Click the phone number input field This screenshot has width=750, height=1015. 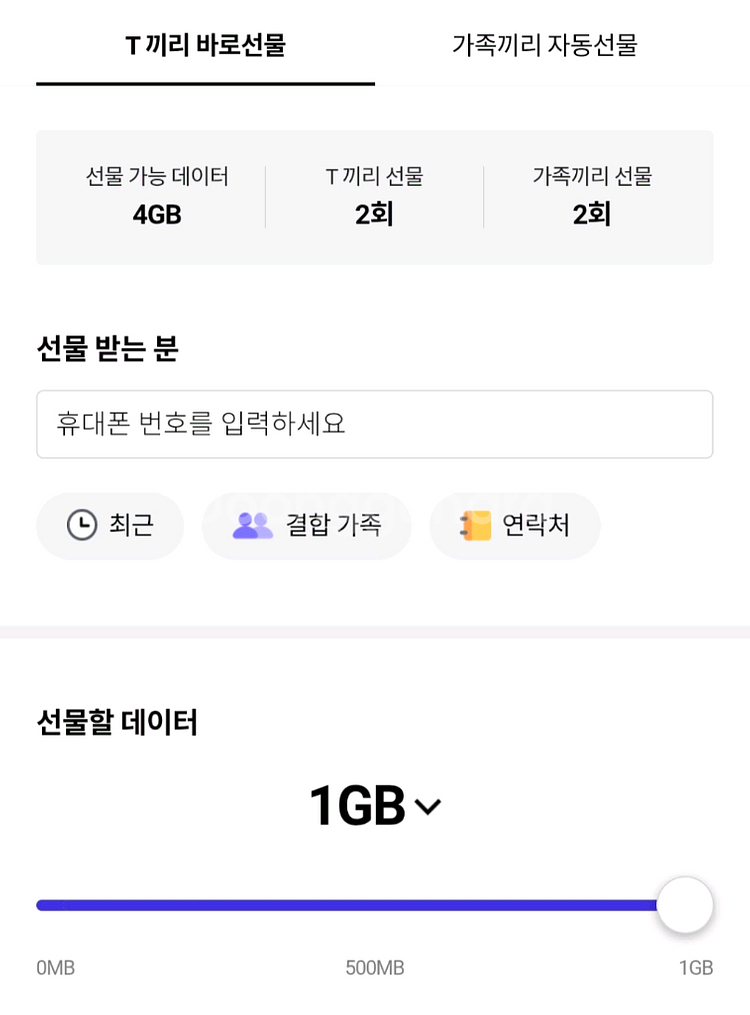(375, 424)
